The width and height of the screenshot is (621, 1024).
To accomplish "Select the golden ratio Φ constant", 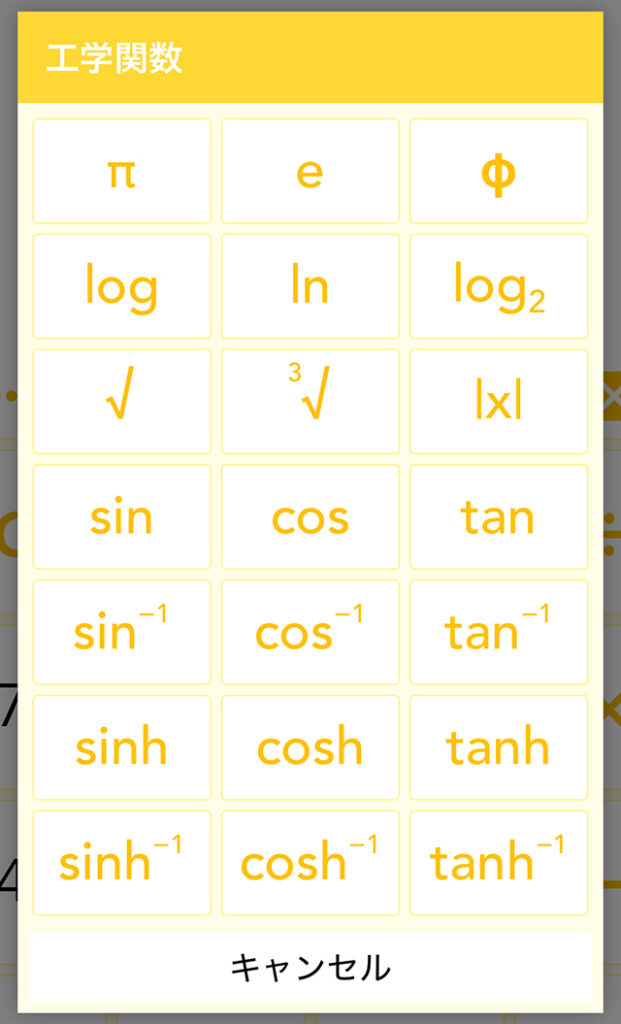I will click(498, 171).
